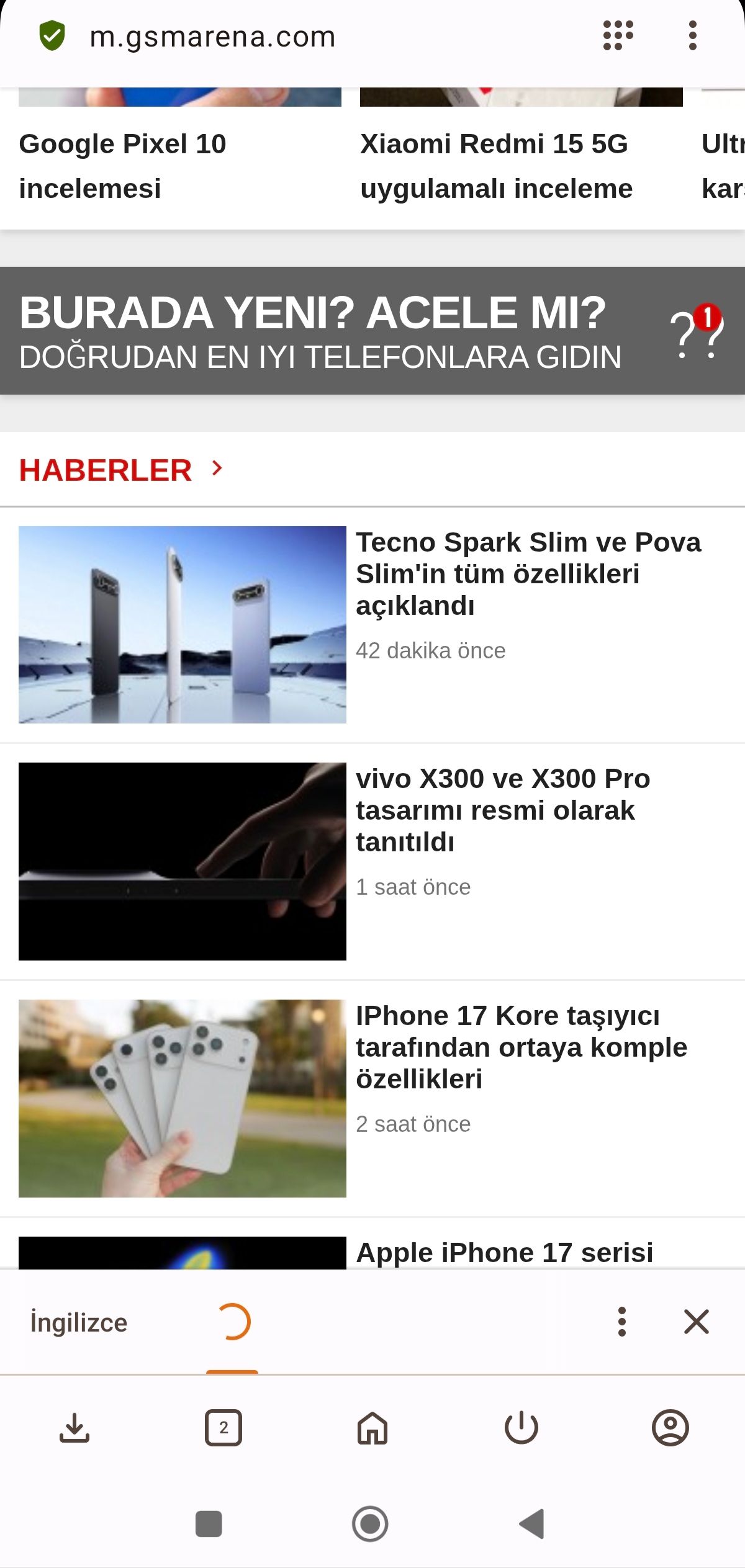Open the dotted grid menu icon

(x=618, y=35)
